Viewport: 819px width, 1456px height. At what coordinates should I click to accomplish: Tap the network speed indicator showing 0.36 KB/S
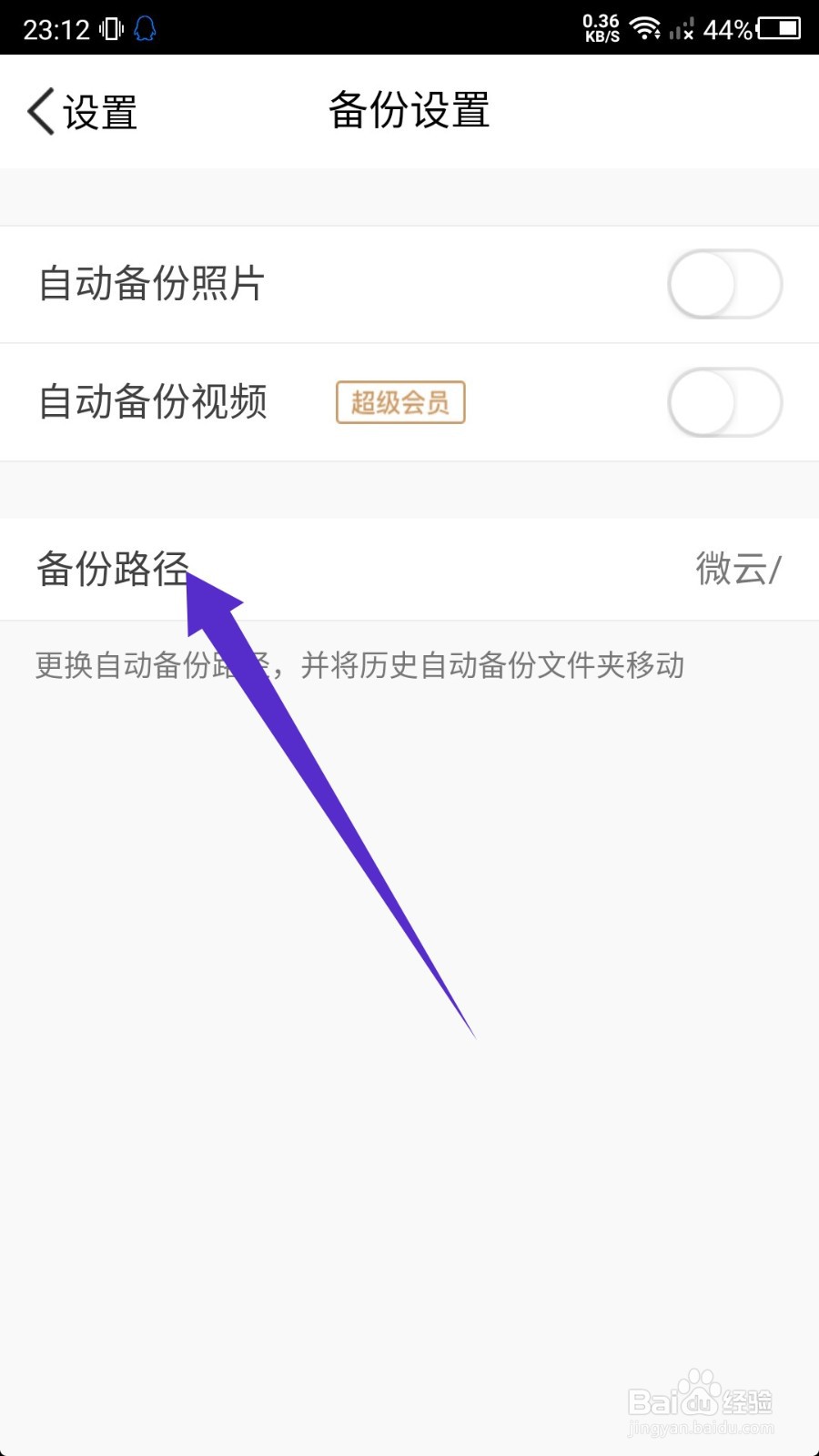[601, 27]
